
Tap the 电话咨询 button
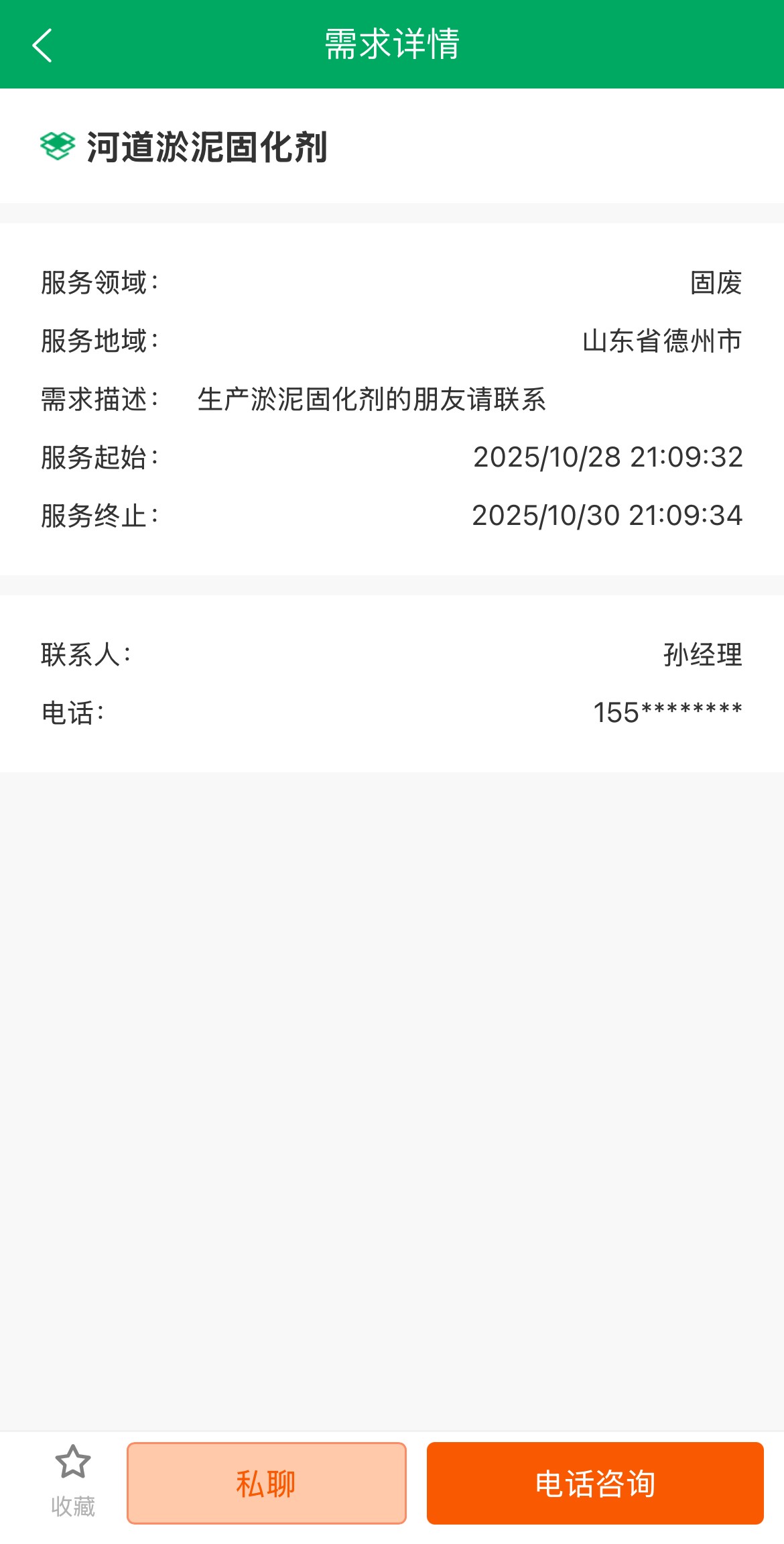(x=594, y=1483)
